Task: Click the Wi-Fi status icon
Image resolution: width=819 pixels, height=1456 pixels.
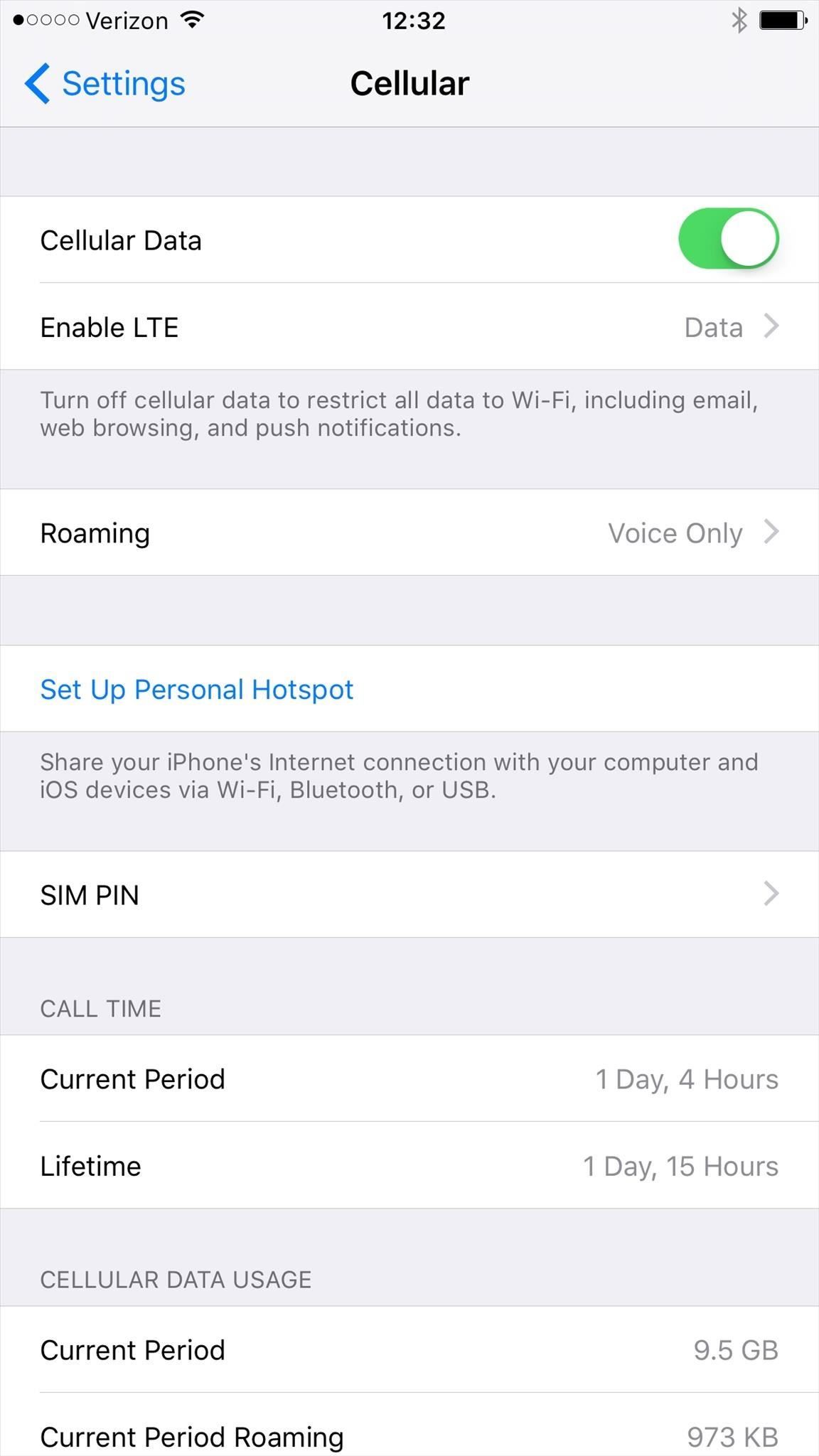Action: (x=191, y=20)
